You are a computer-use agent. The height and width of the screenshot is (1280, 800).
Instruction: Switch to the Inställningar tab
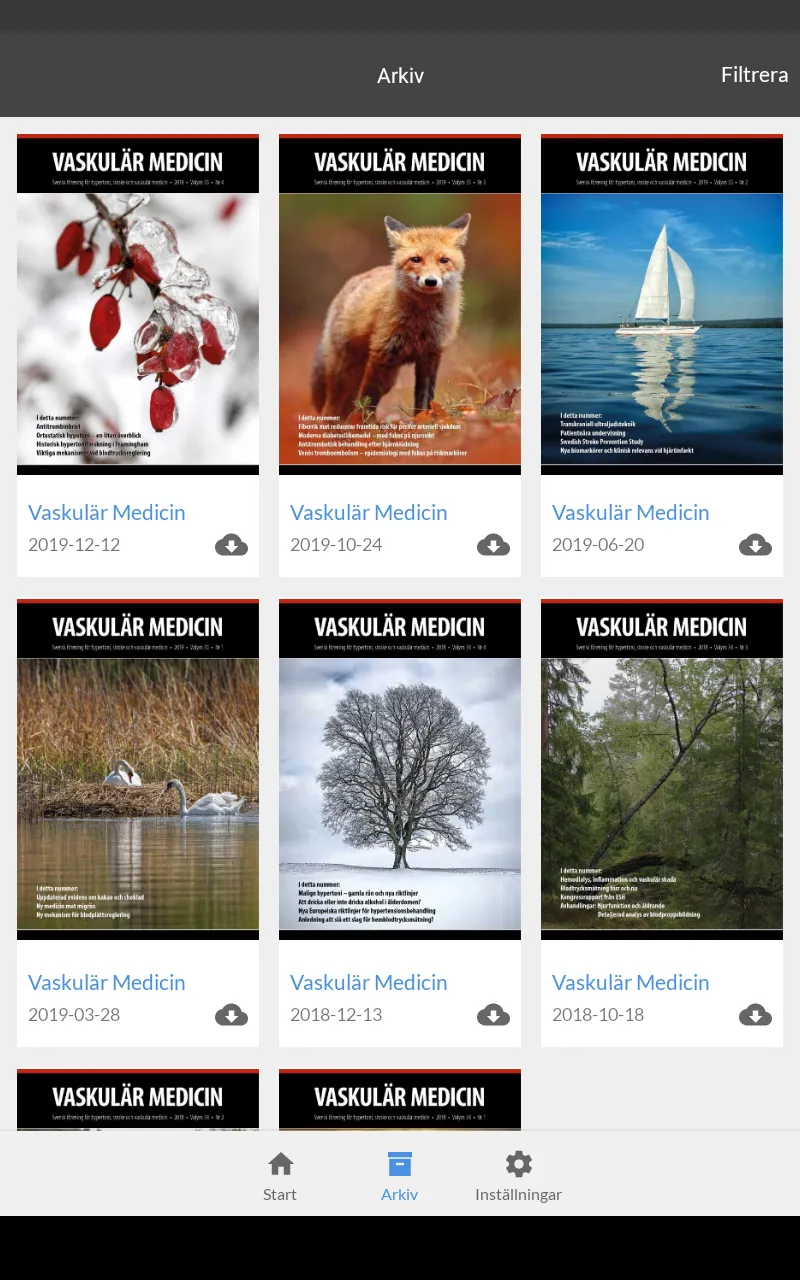[518, 1176]
